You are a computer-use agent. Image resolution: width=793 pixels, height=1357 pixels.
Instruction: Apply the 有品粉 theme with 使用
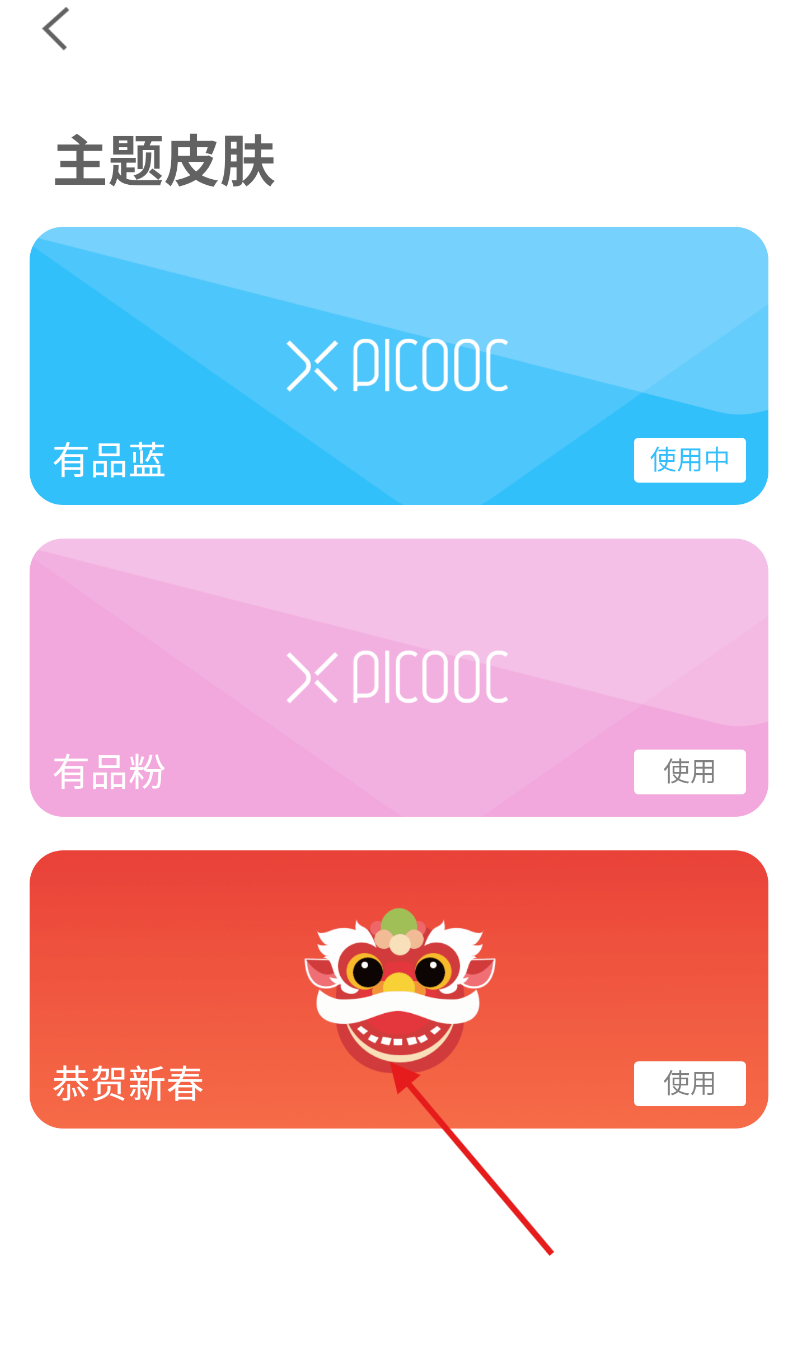point(689,771)
